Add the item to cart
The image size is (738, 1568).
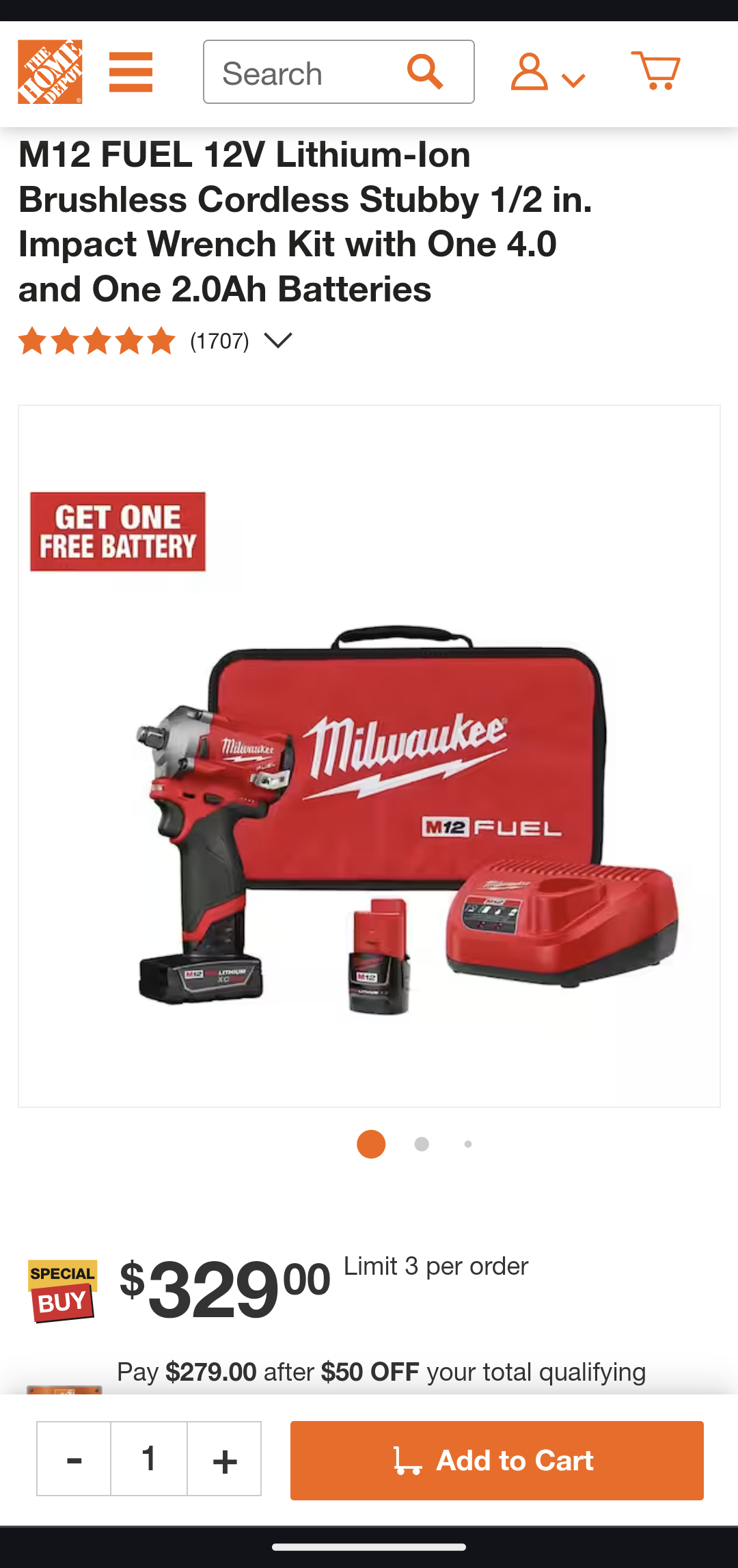[x=497, y=1461]
